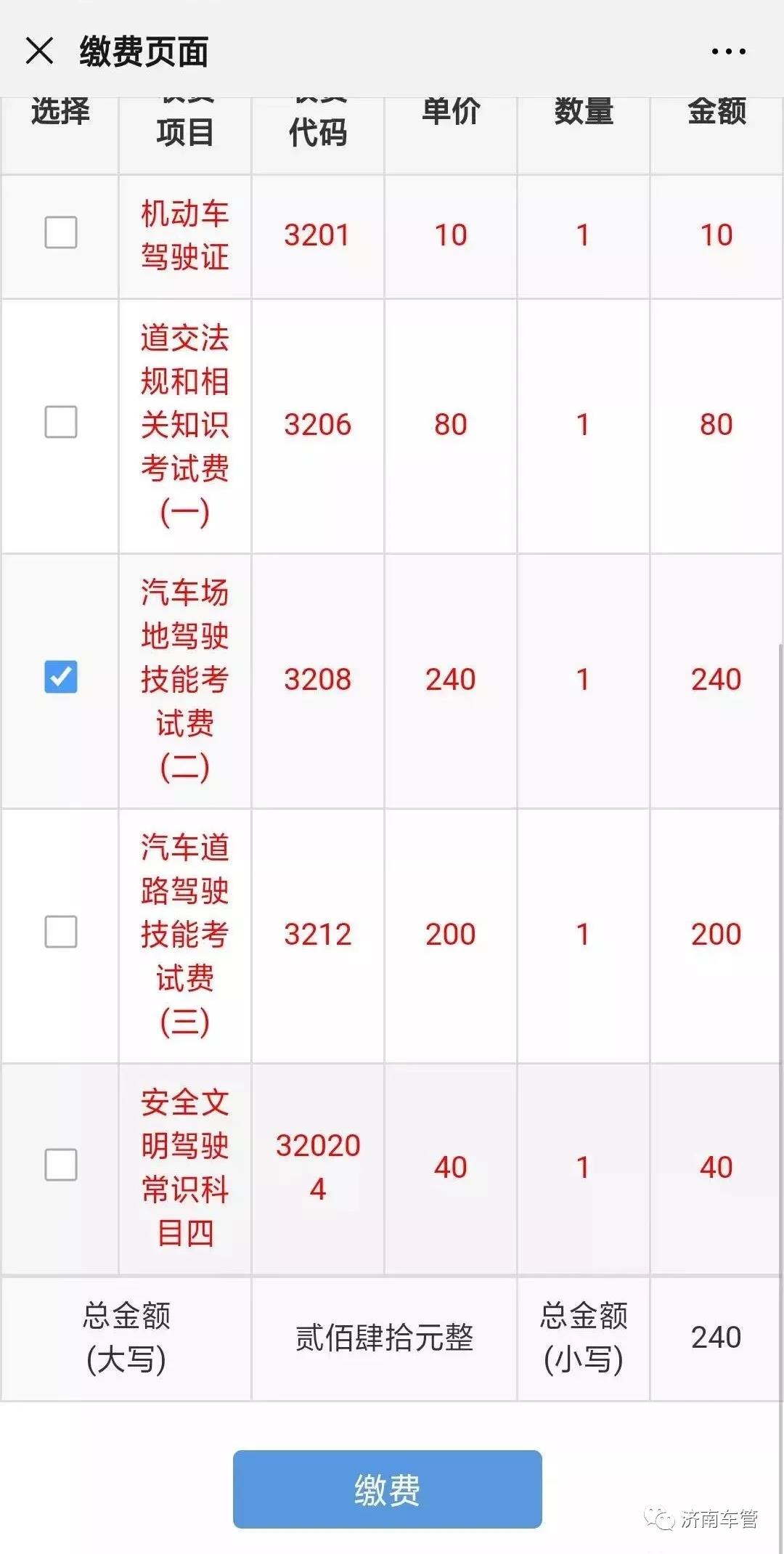Tick the 汽车道路驾驶技能考试费(三) checkbox
Viewport: 784px width, 1554px height.
pos(61,932)
